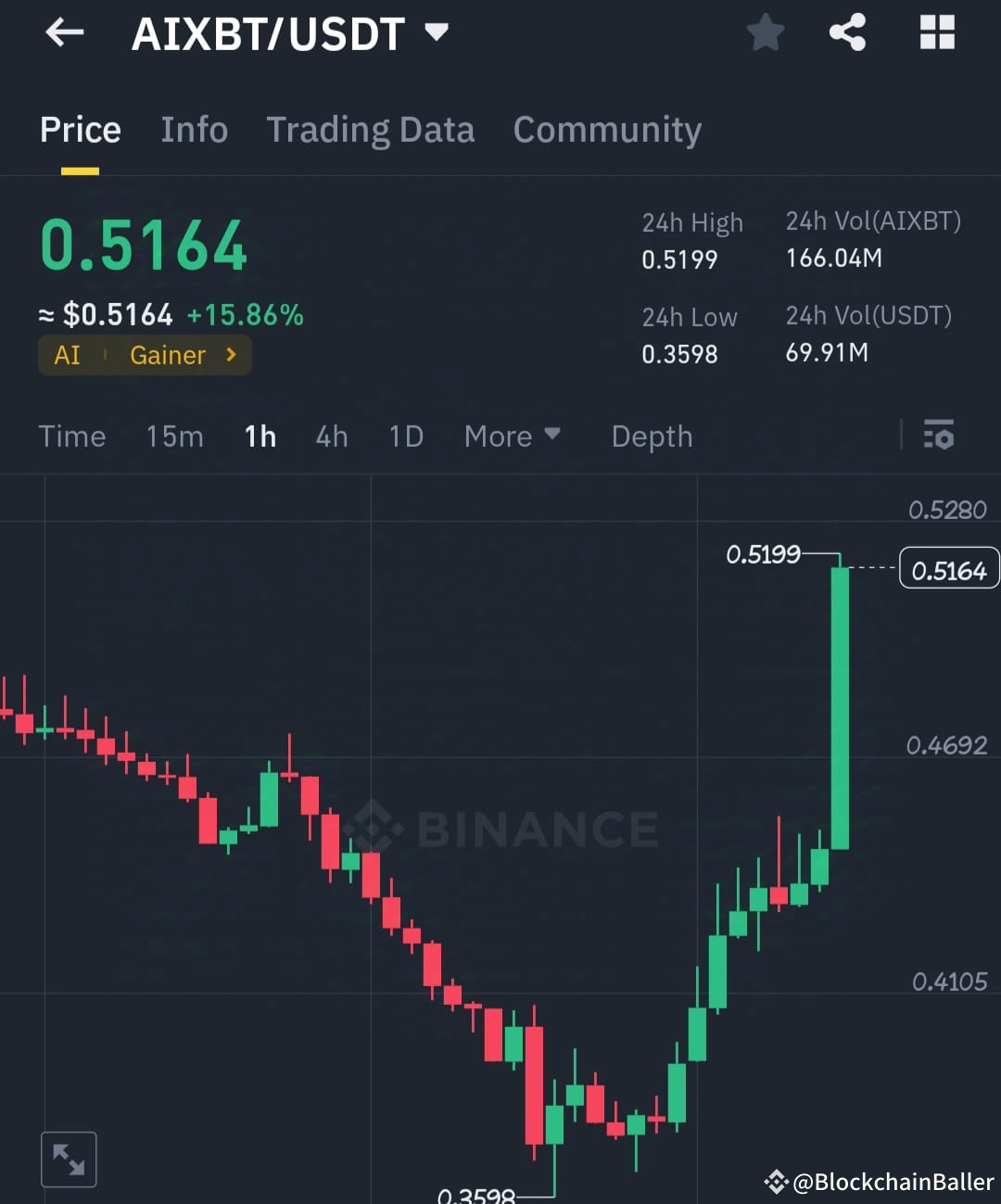Open the AI Gainer category badge

[x=144, y=355]
